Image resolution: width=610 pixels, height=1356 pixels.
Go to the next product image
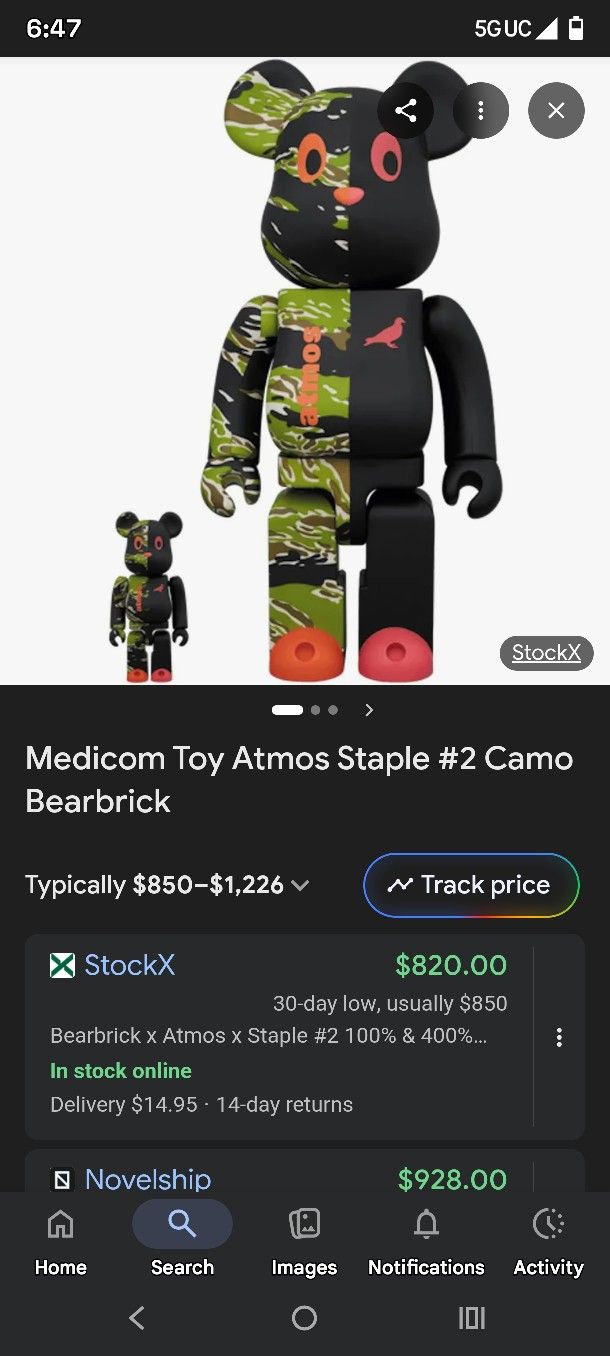369,710
